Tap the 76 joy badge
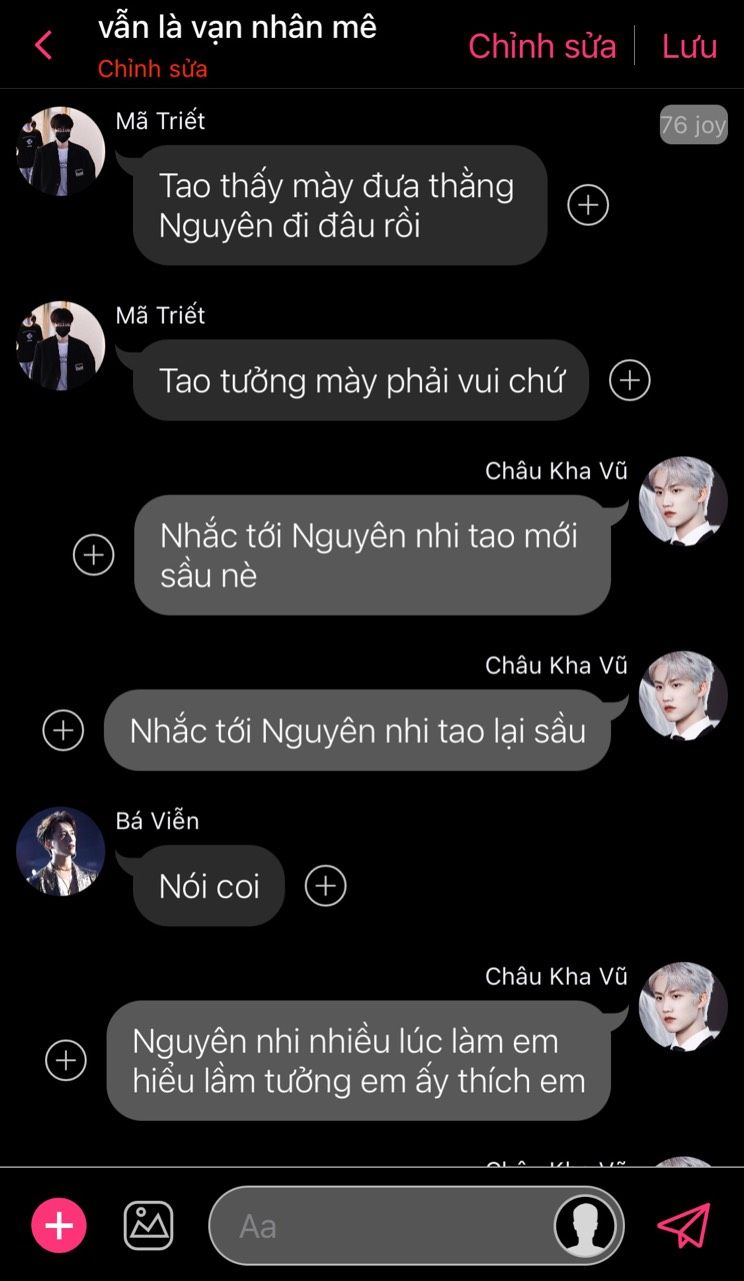Viewport: 744px width, 1281px height. click(693, 125)
